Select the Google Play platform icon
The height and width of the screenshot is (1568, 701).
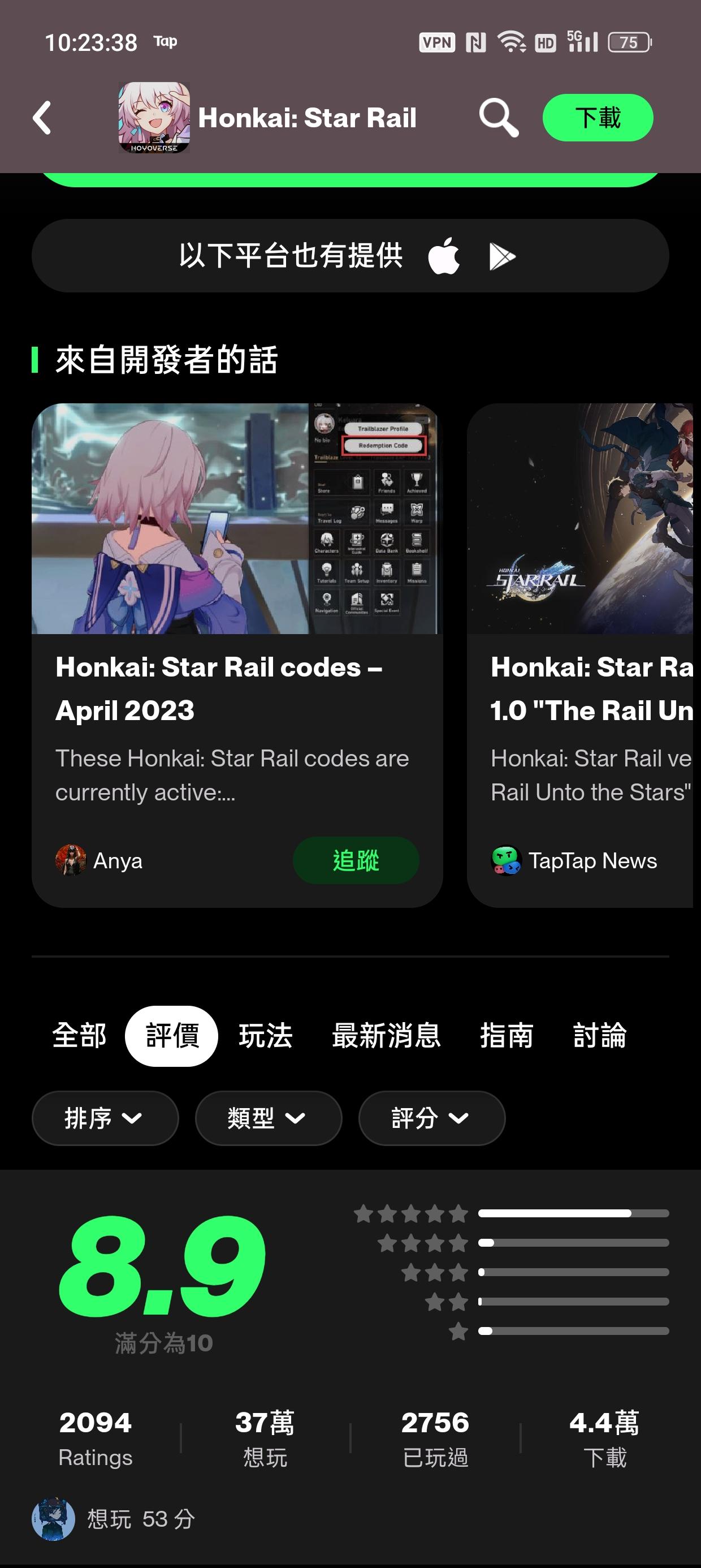coord(503,256)
